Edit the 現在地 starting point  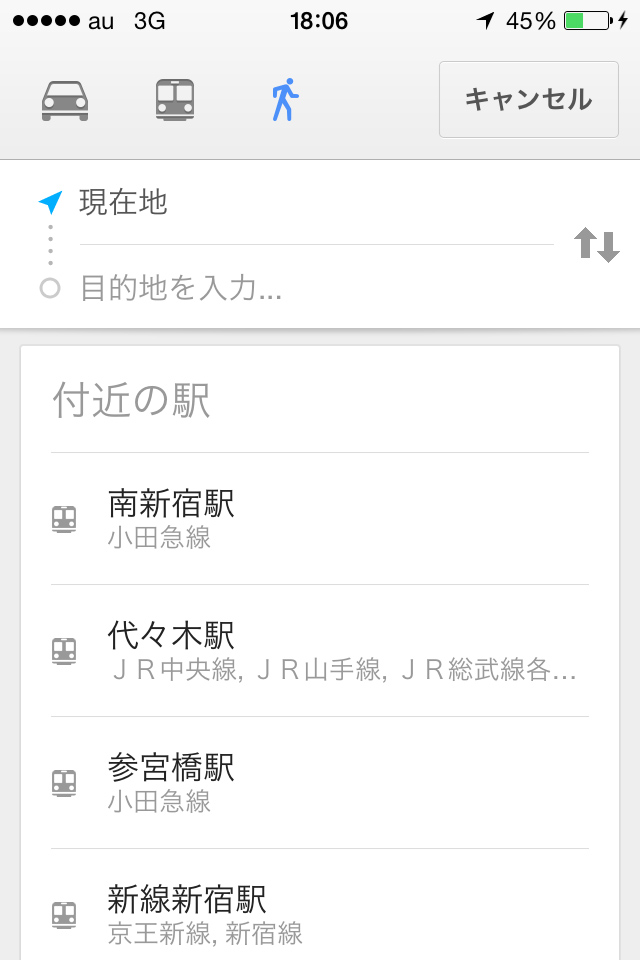coord(300,203)
